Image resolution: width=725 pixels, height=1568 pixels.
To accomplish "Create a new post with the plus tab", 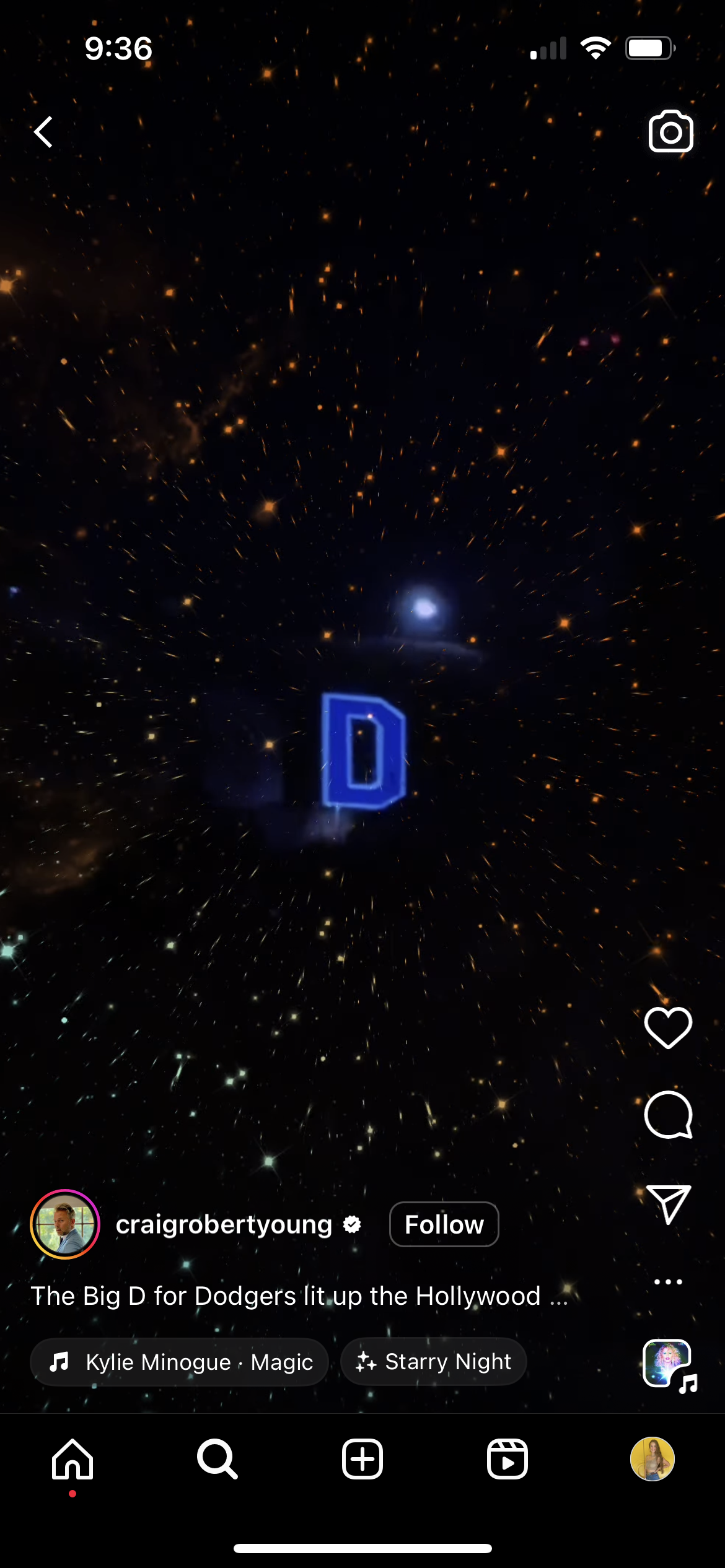I will click(x=362, y=1460).
